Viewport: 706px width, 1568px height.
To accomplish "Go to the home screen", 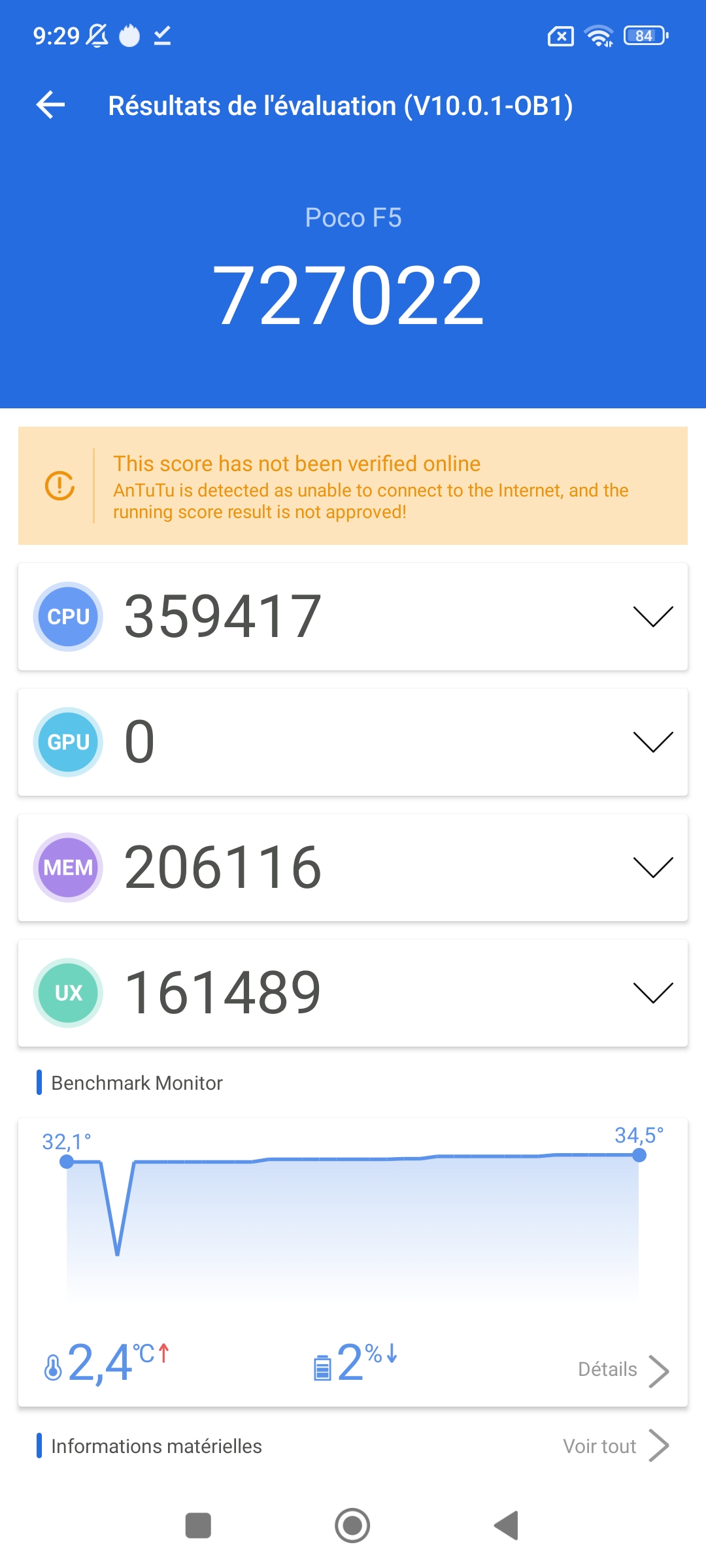I will click(352, 1526).
